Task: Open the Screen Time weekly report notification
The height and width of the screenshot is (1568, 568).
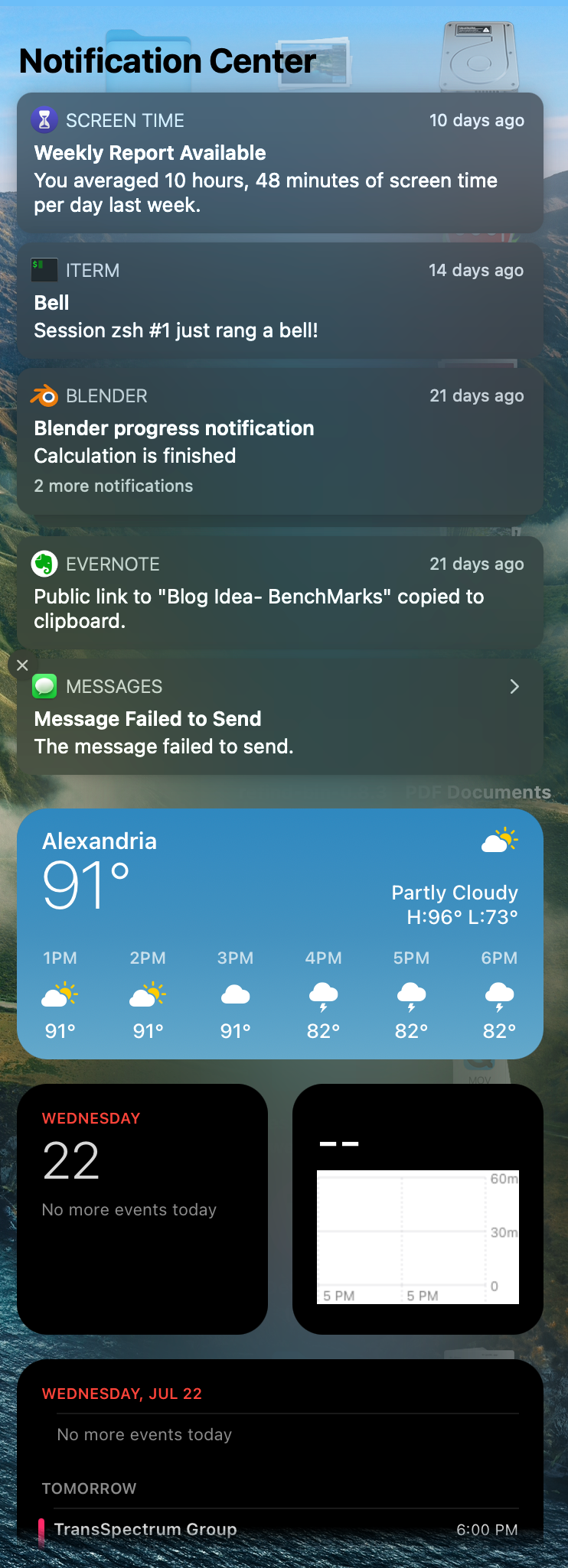Action: pyautogui.click(x=279, y=163)
